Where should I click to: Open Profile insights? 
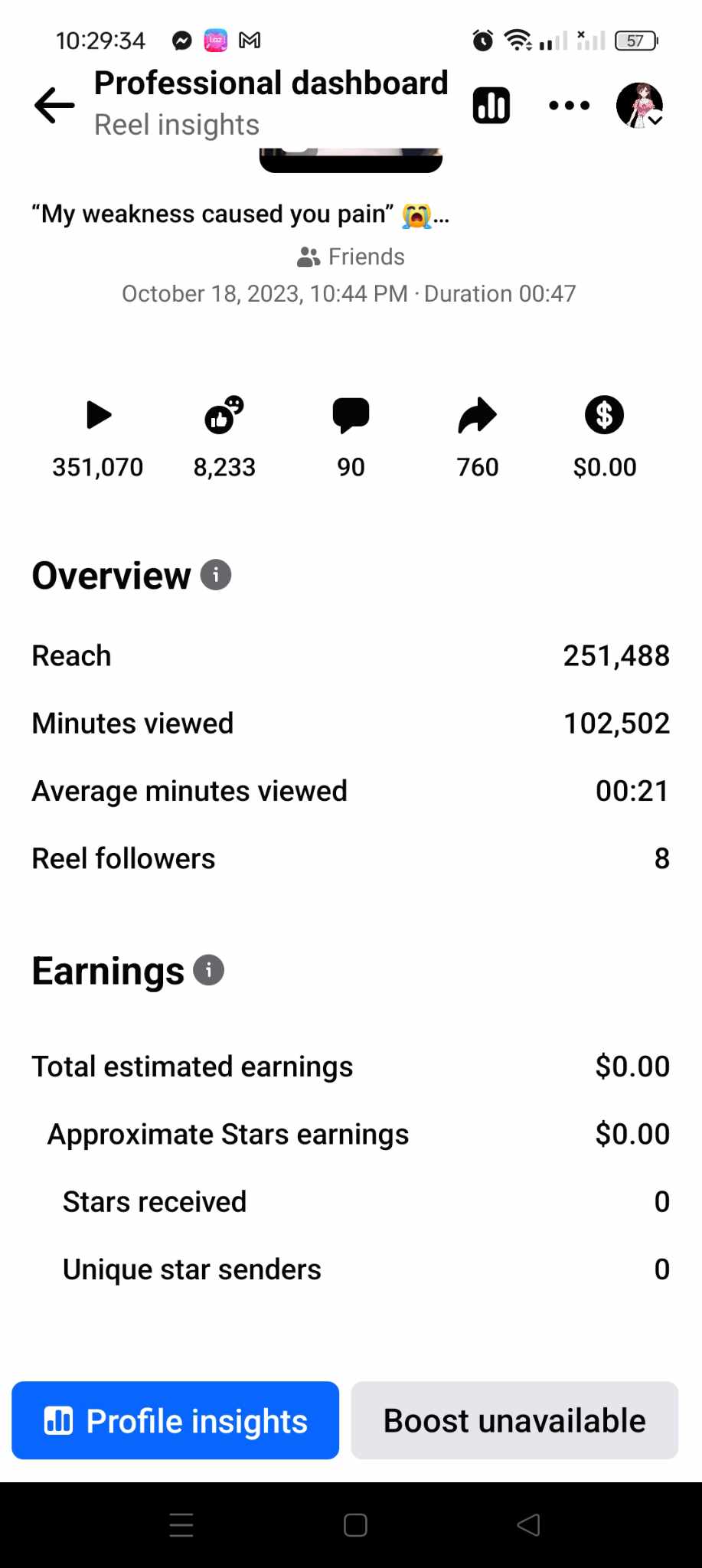tap(175, 1420)
